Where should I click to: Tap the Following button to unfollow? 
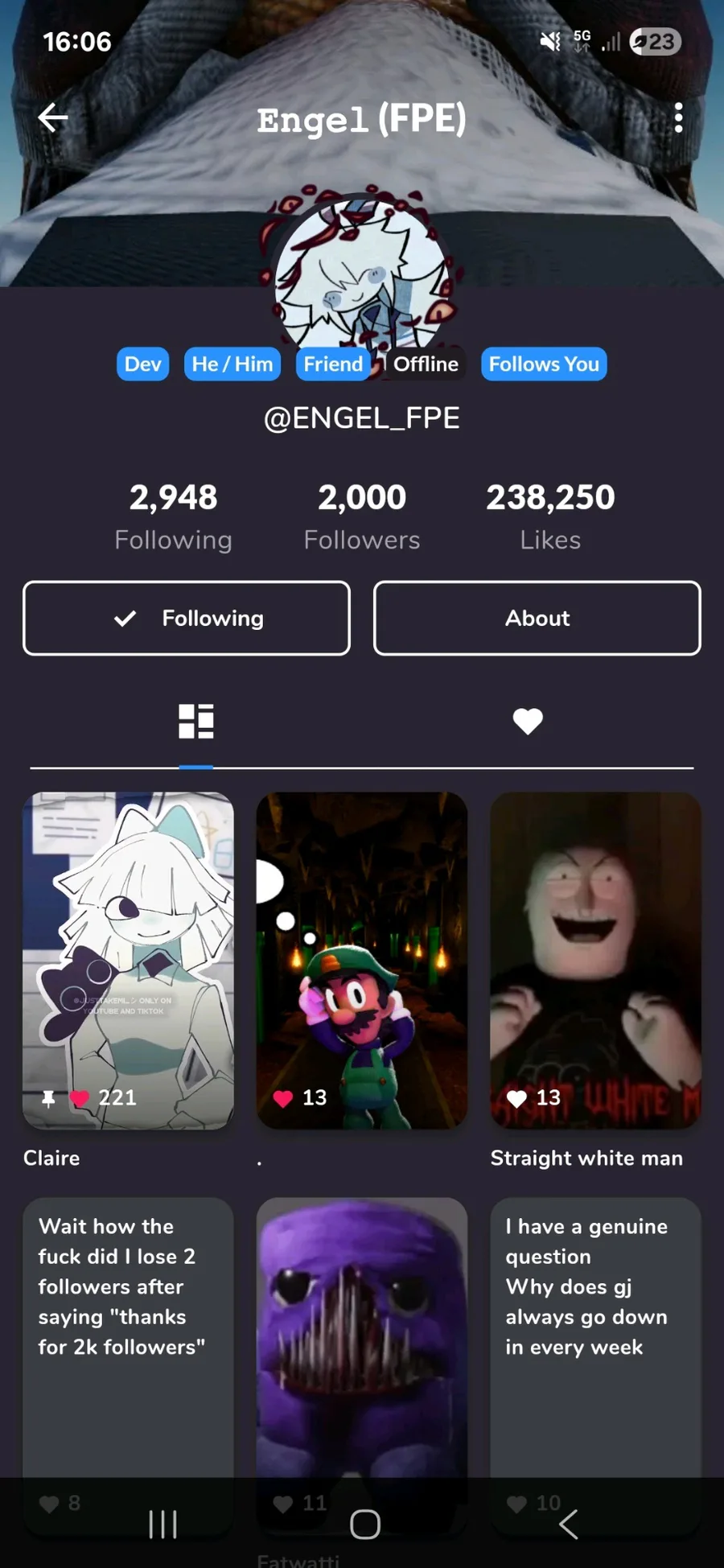click(x=187, y=618)
